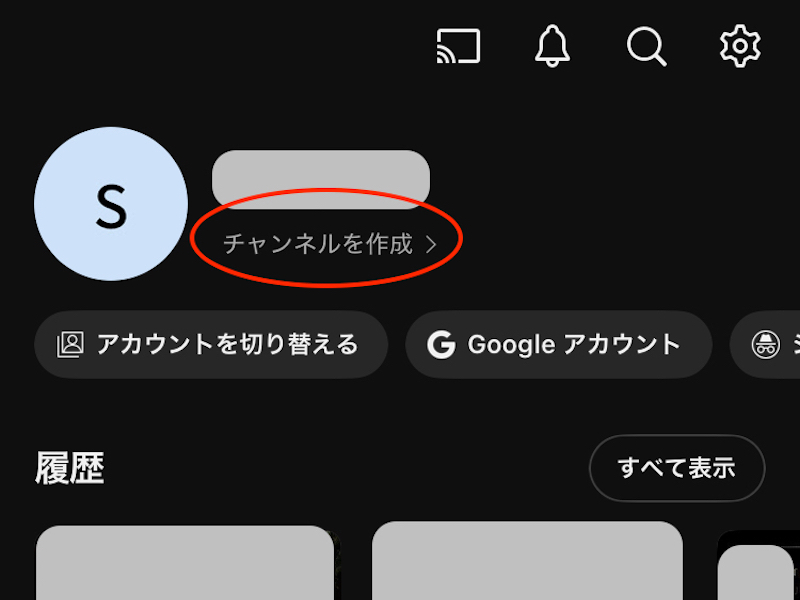Select the アカウントを切り替える chip
The width and height of the screenshot is (800, 600).
(x=211, y=345)
